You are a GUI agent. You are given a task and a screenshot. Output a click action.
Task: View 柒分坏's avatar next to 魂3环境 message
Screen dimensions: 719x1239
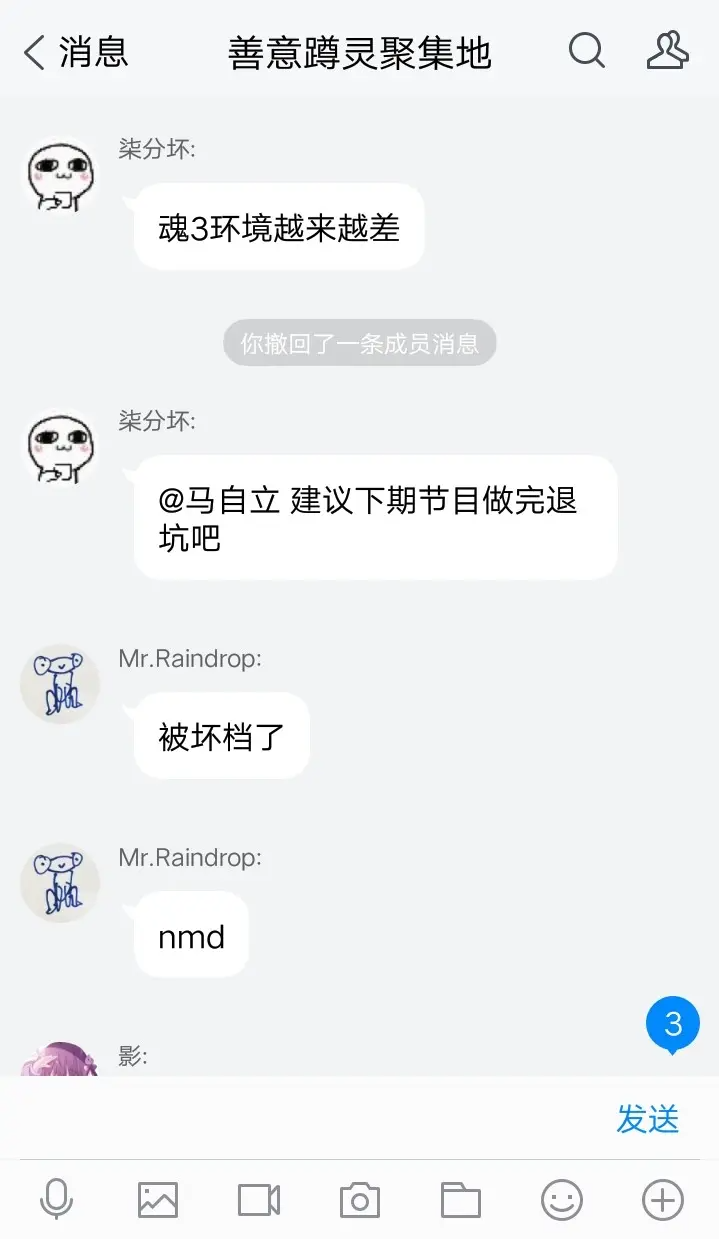point(60,175)
